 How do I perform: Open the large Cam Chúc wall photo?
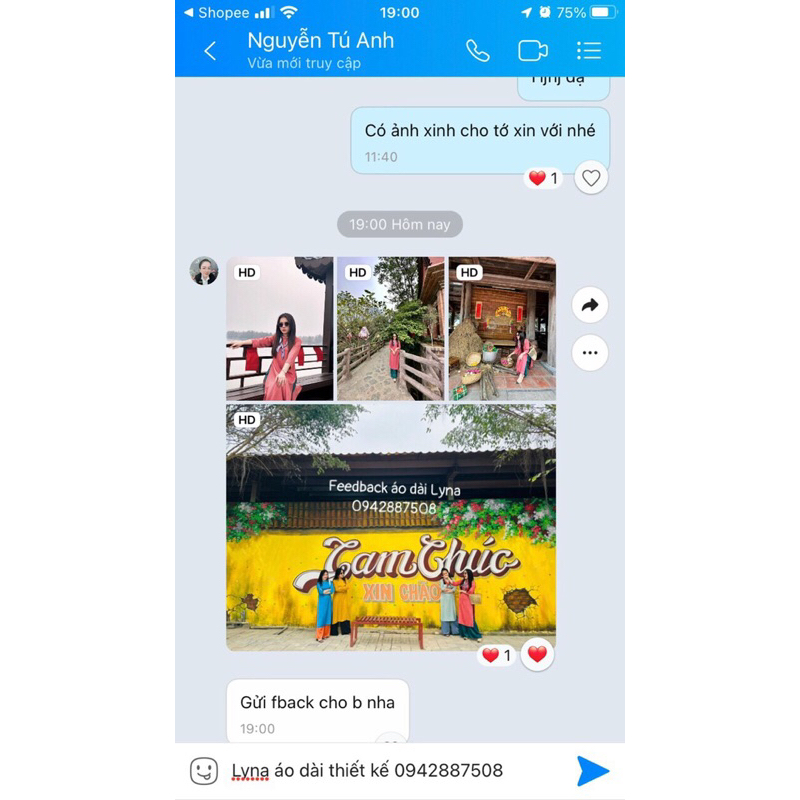pos(390,527)
